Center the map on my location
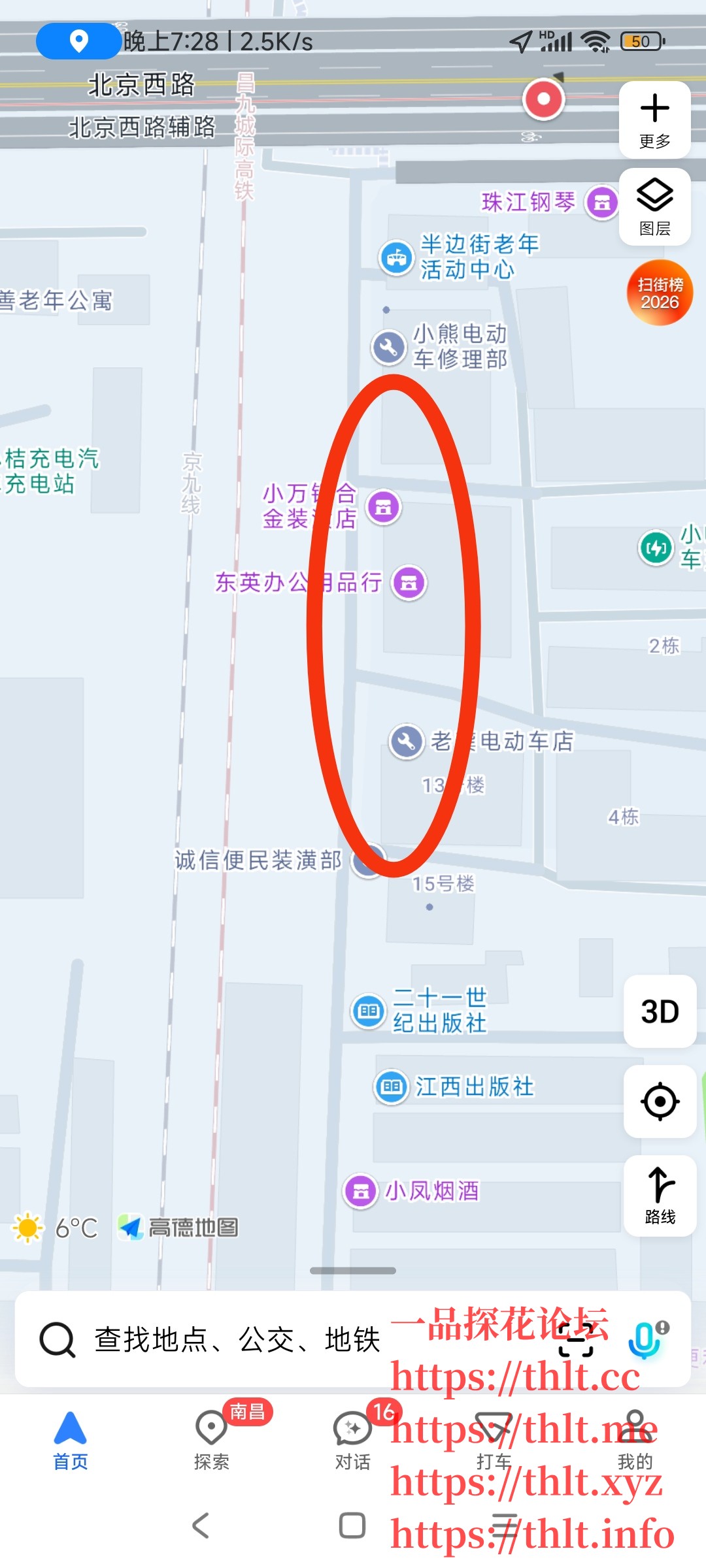706x1568 pixels. [660, 1102]
